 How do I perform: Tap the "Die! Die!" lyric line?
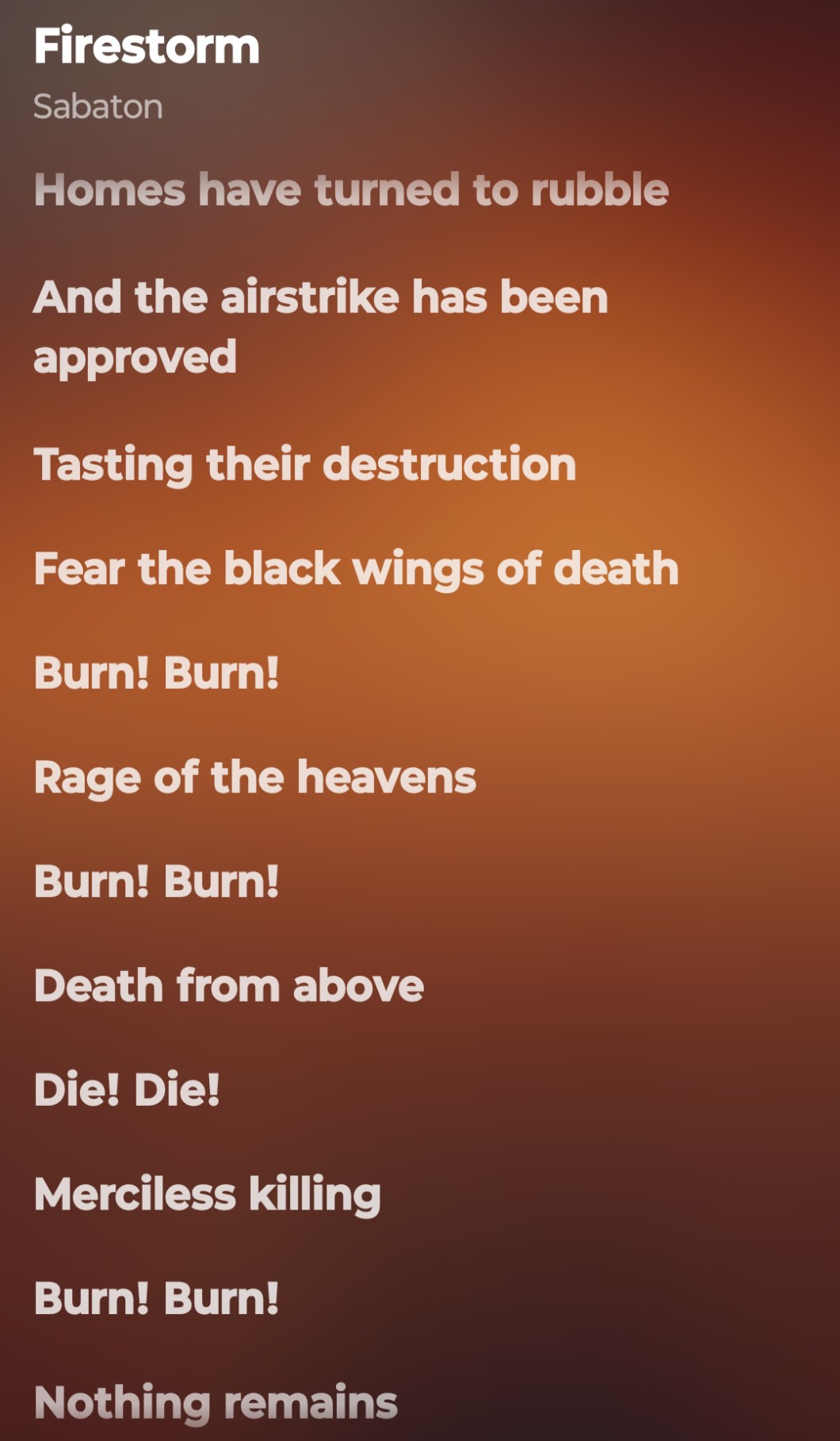127,1089
